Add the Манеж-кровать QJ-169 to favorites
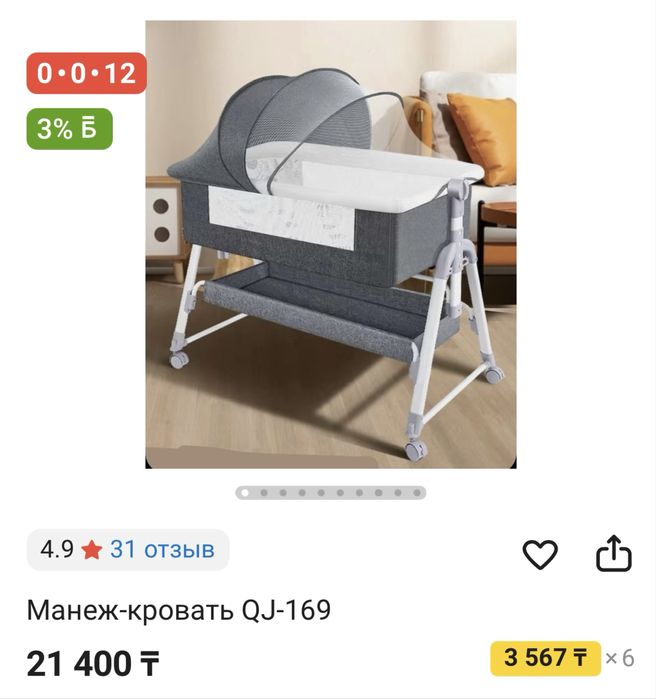The width and height of the screenshot is (656, 699). tap(540, 554)
